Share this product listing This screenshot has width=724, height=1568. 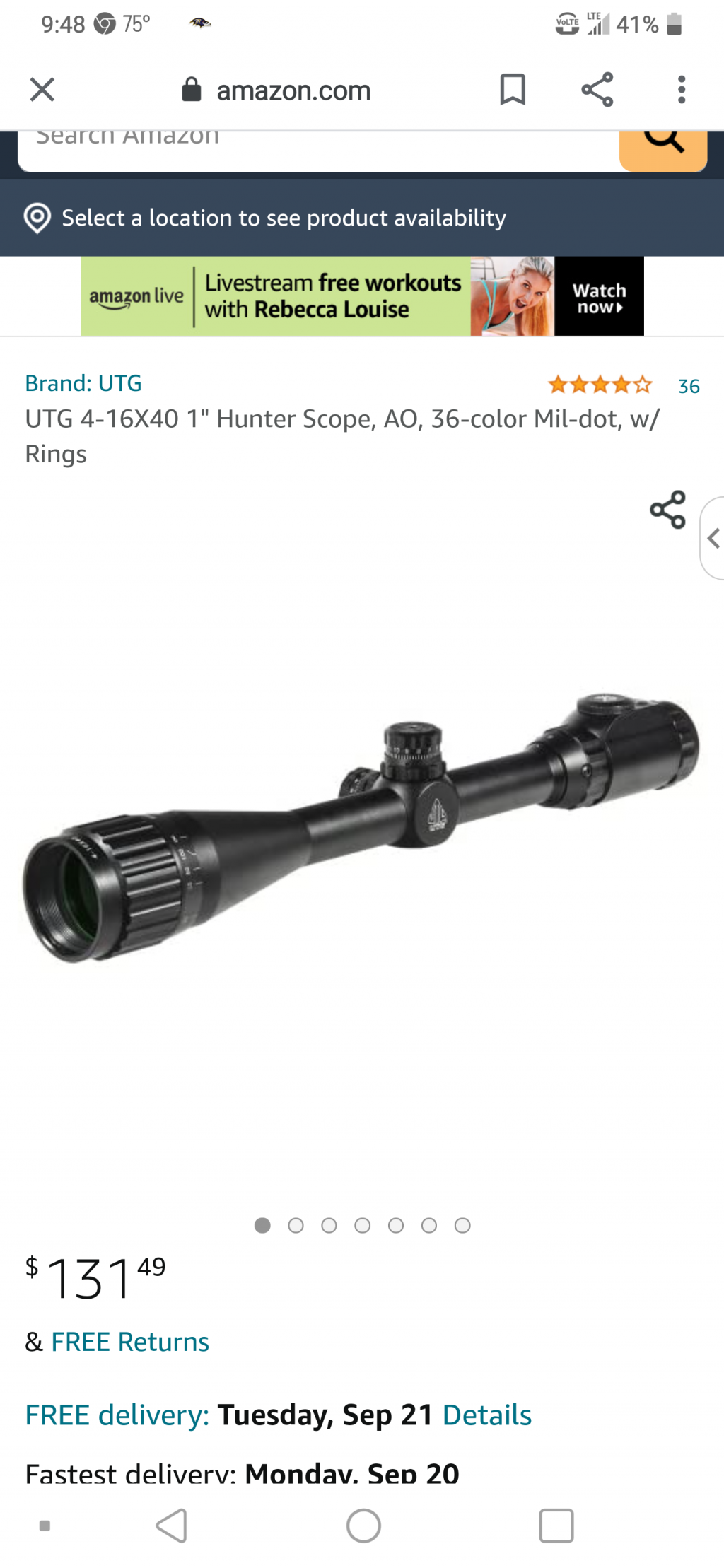pos(667,510)
